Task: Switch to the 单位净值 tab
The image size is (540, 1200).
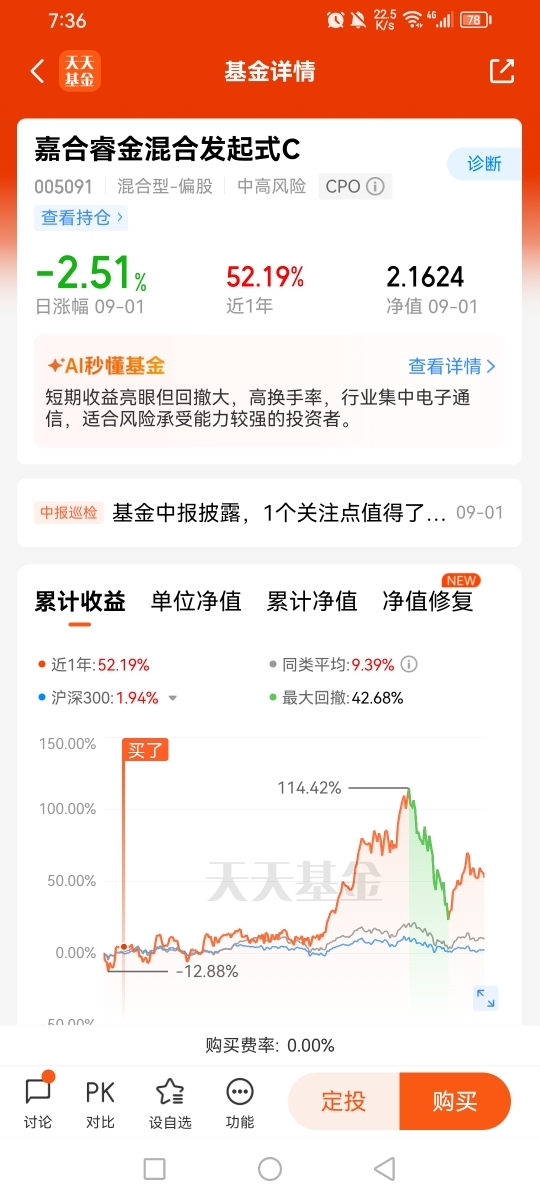Action: pos(196,601)
